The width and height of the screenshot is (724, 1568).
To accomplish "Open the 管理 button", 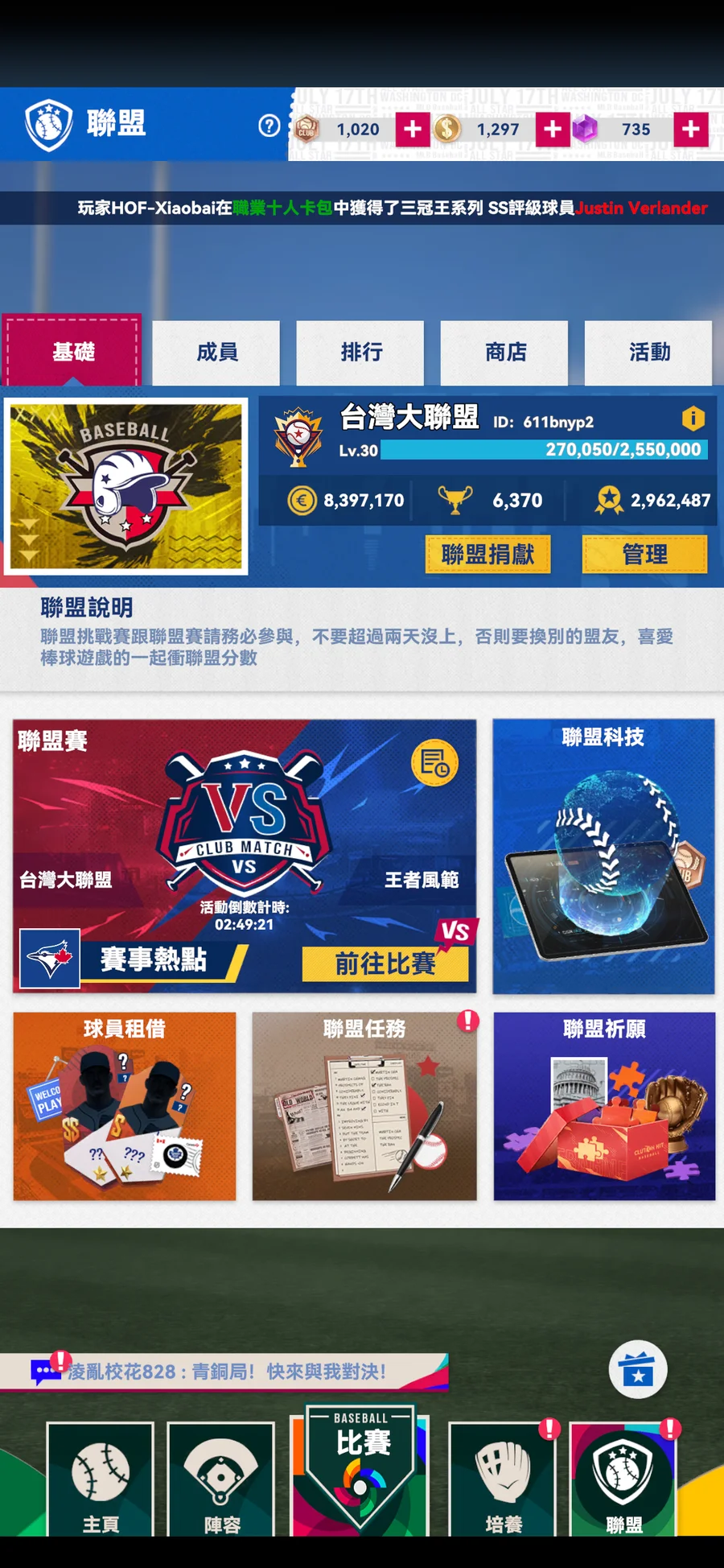I will point(644,555).
